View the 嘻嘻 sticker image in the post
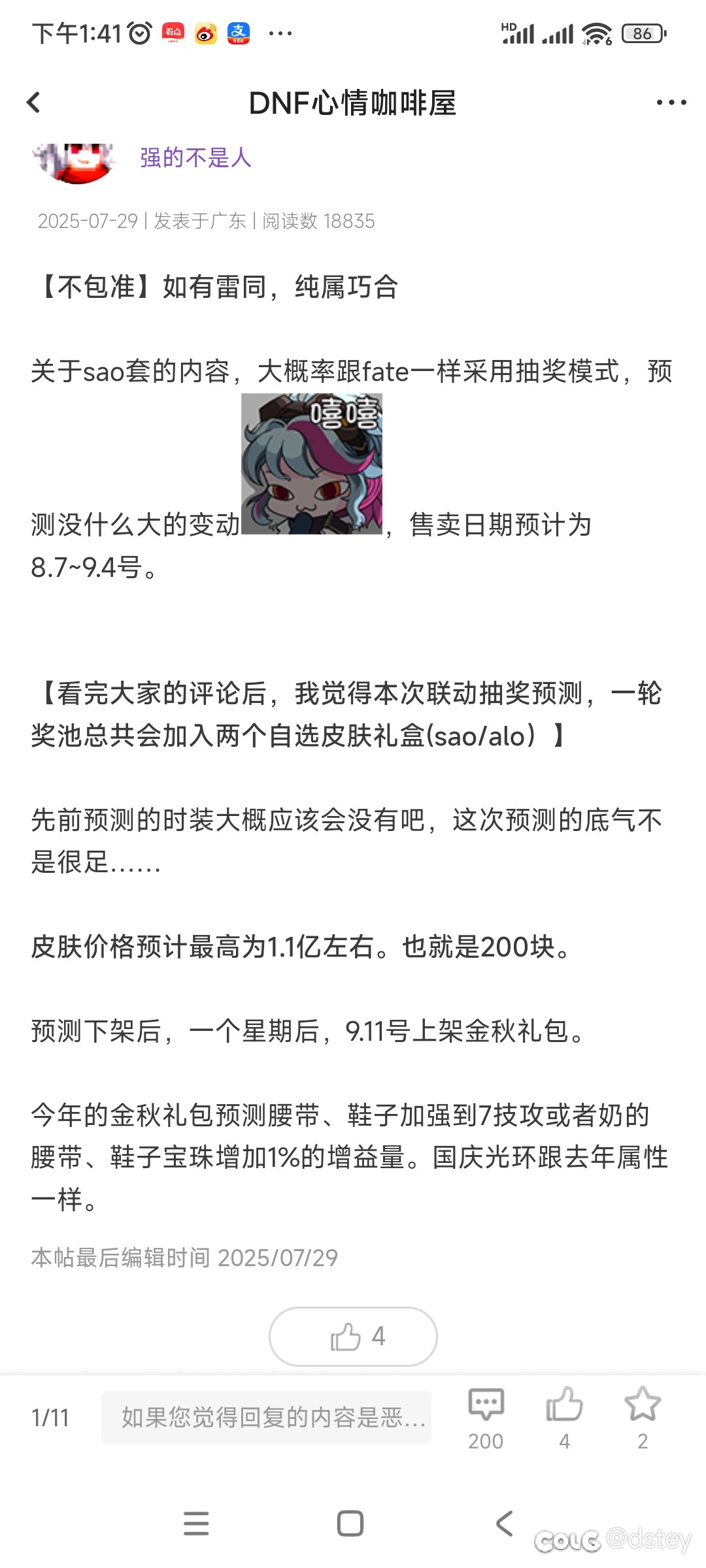The image size is (706, 1568). coord(312,464)
